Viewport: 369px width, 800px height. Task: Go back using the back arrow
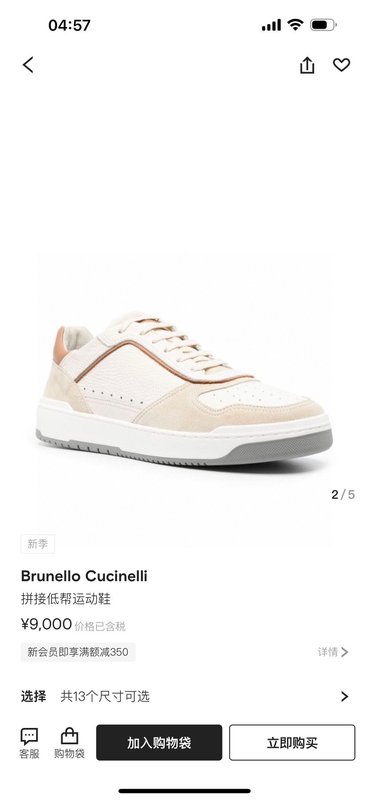(x=28, y=65)
